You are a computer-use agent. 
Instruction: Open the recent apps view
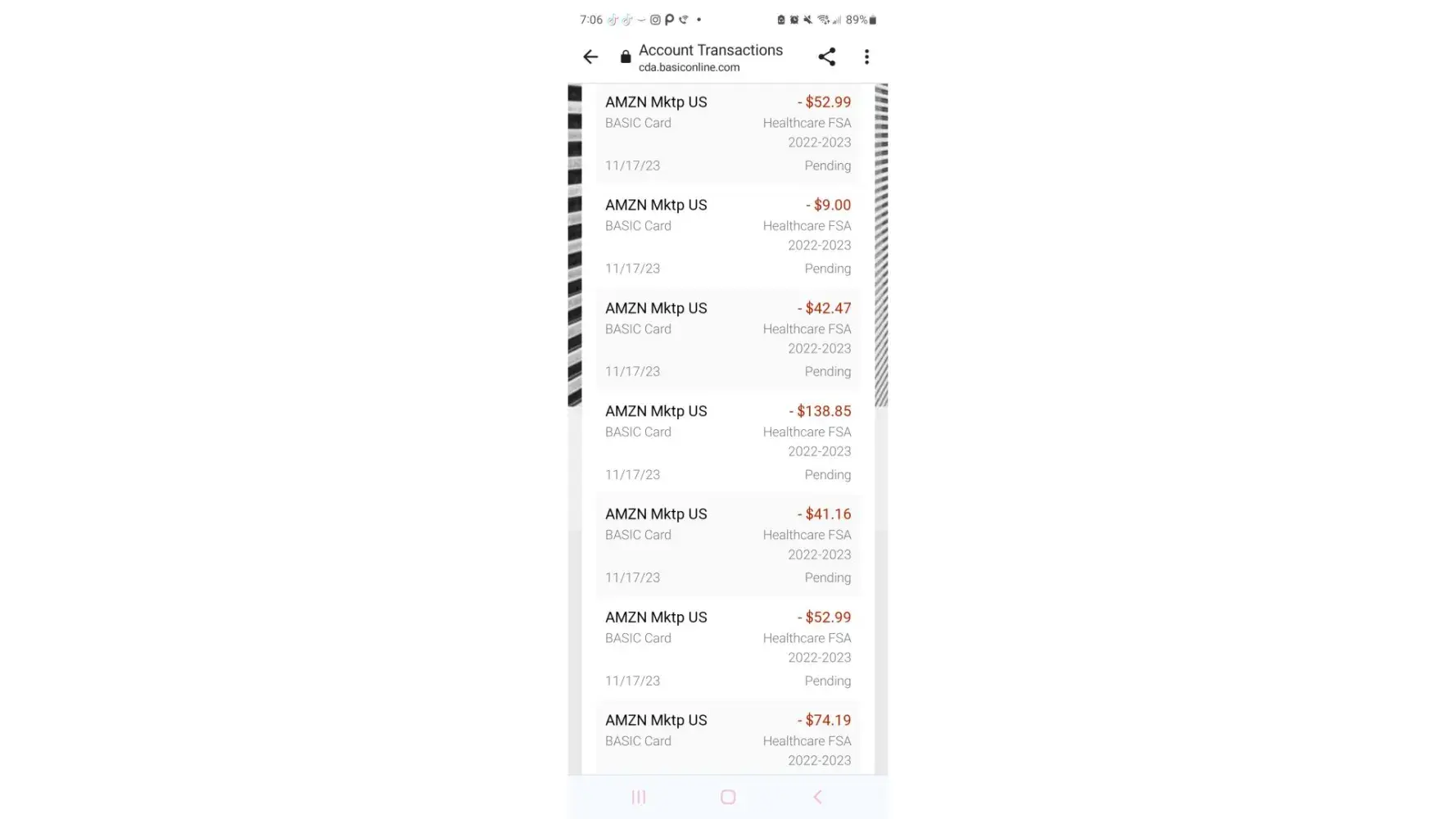(639, 797)
